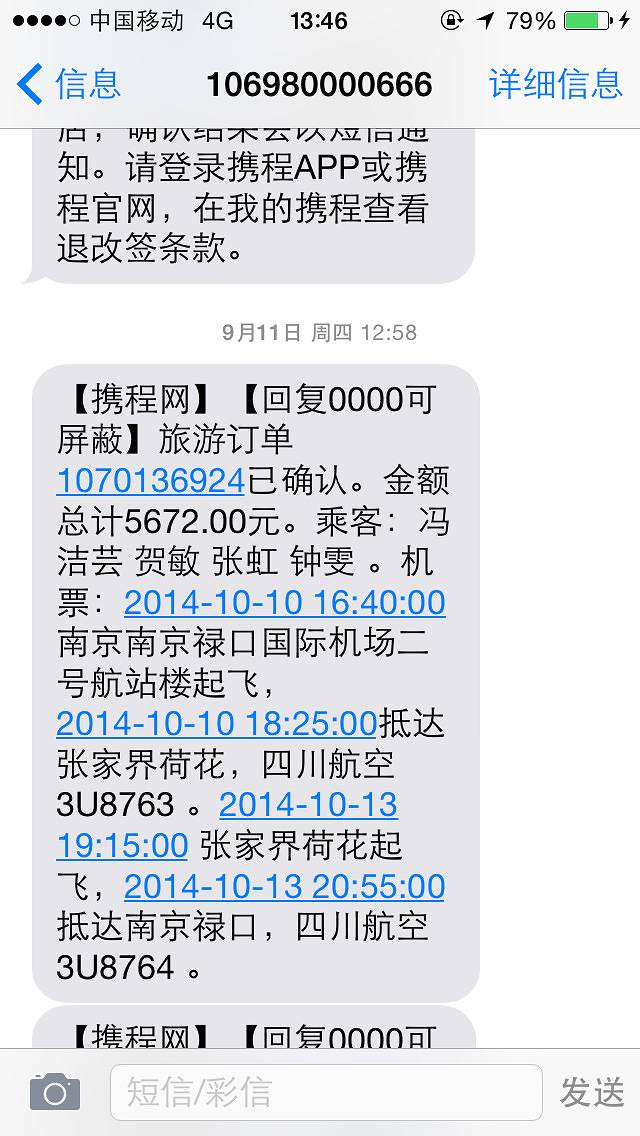Tap the order number link 1070136924
The image size is (640, 1136).
[150, 481]
